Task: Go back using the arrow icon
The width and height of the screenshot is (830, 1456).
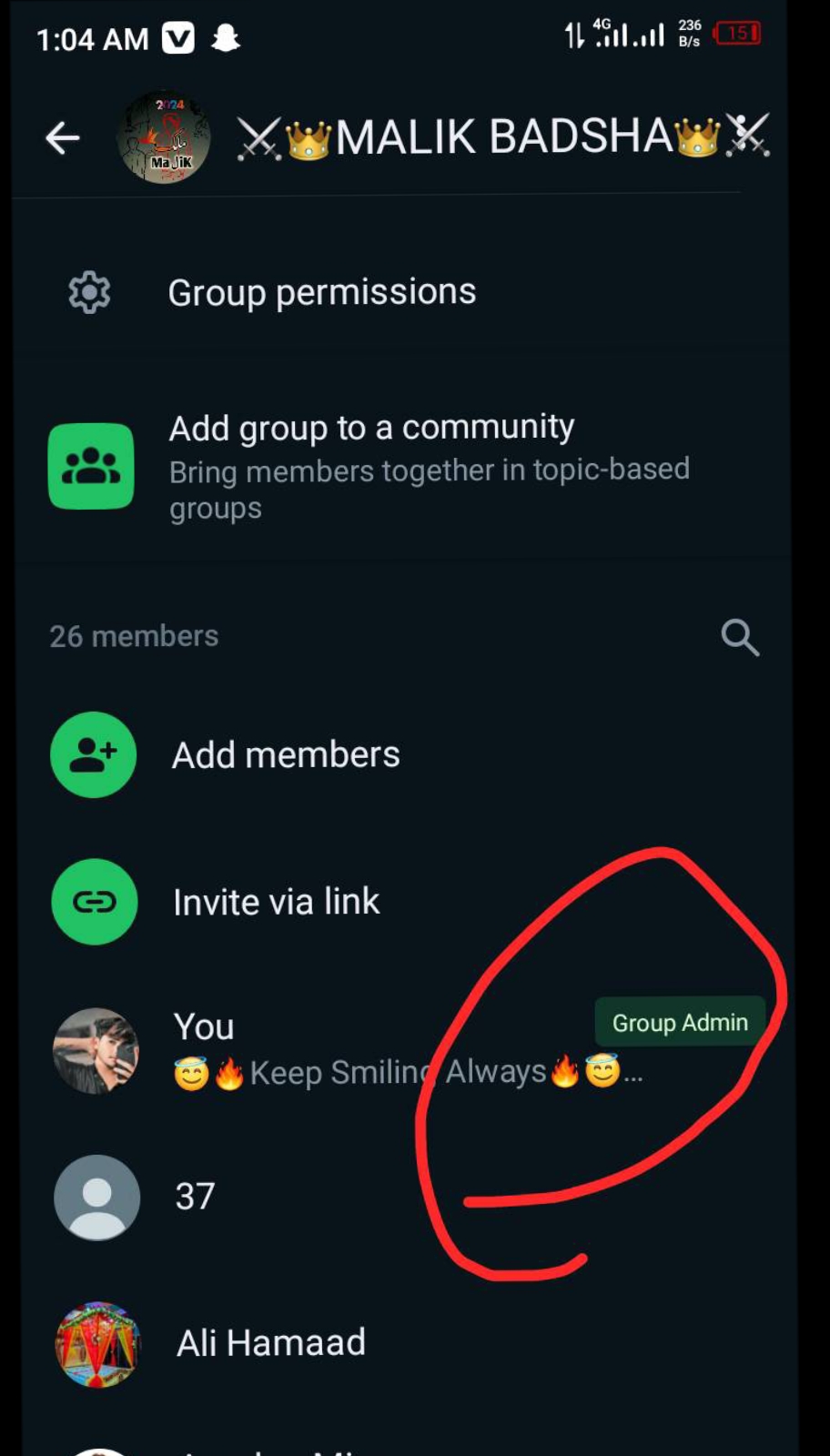Action: (x=63, y=138)
